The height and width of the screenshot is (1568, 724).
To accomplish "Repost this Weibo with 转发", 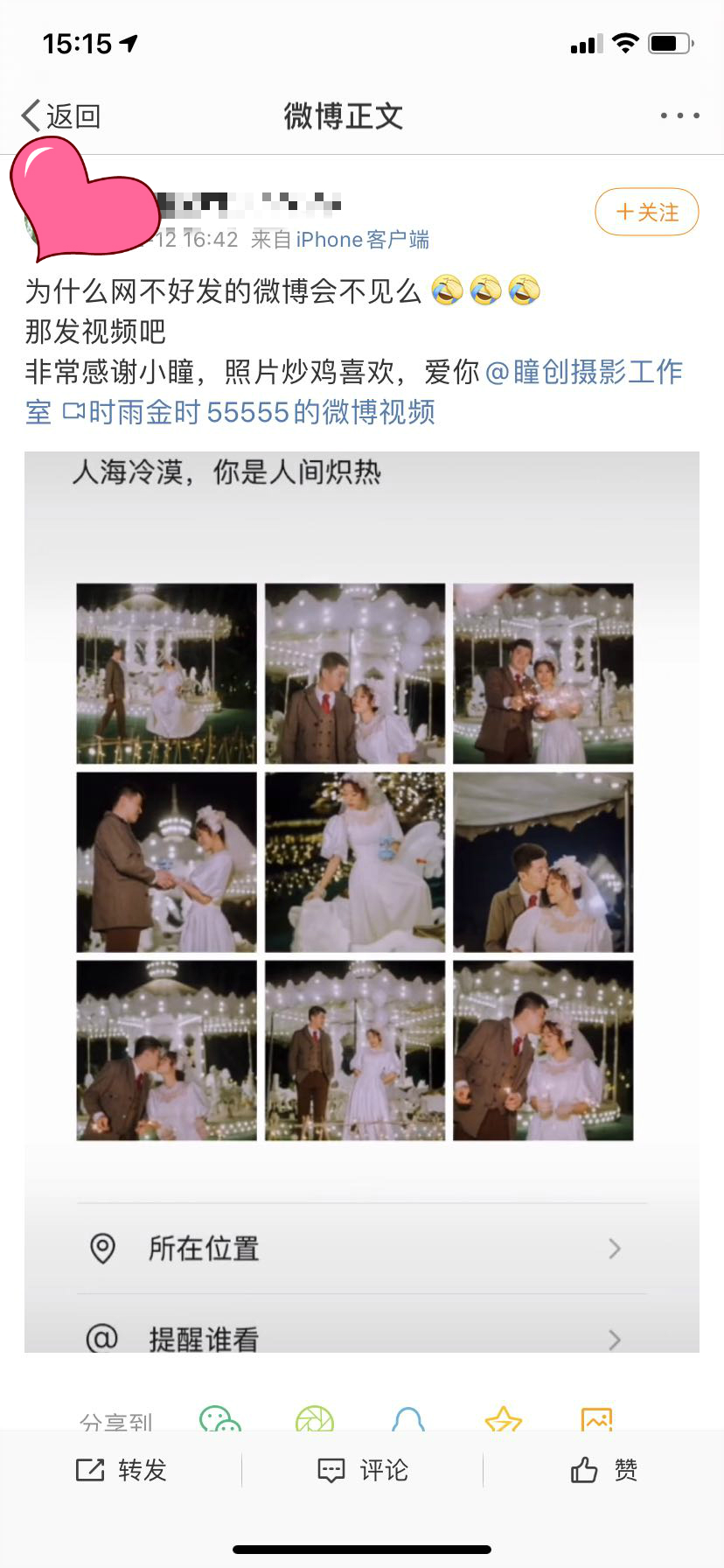I will point(122,1470).
